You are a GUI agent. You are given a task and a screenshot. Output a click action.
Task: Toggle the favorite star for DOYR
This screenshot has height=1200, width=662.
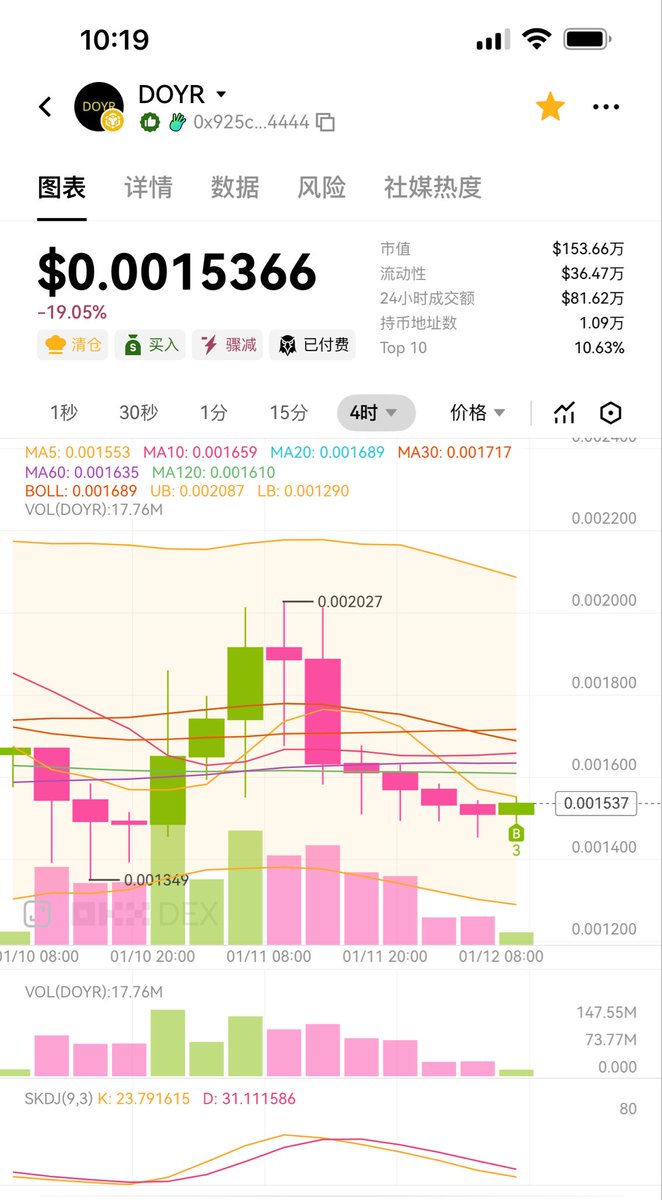click(x=550, y=107)
